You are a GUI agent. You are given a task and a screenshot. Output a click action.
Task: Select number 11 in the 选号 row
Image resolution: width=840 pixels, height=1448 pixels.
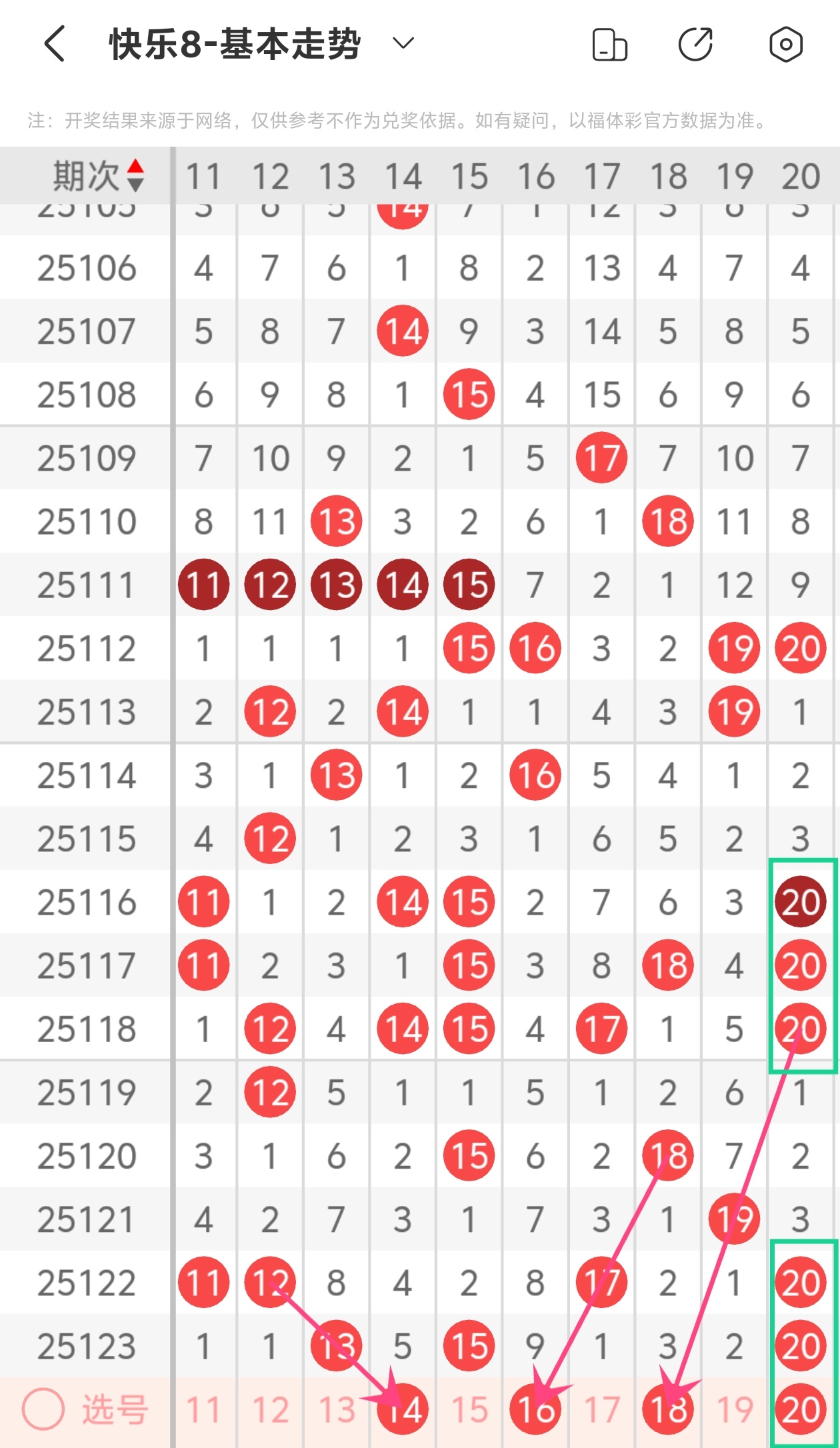[x=203, y=1410]
